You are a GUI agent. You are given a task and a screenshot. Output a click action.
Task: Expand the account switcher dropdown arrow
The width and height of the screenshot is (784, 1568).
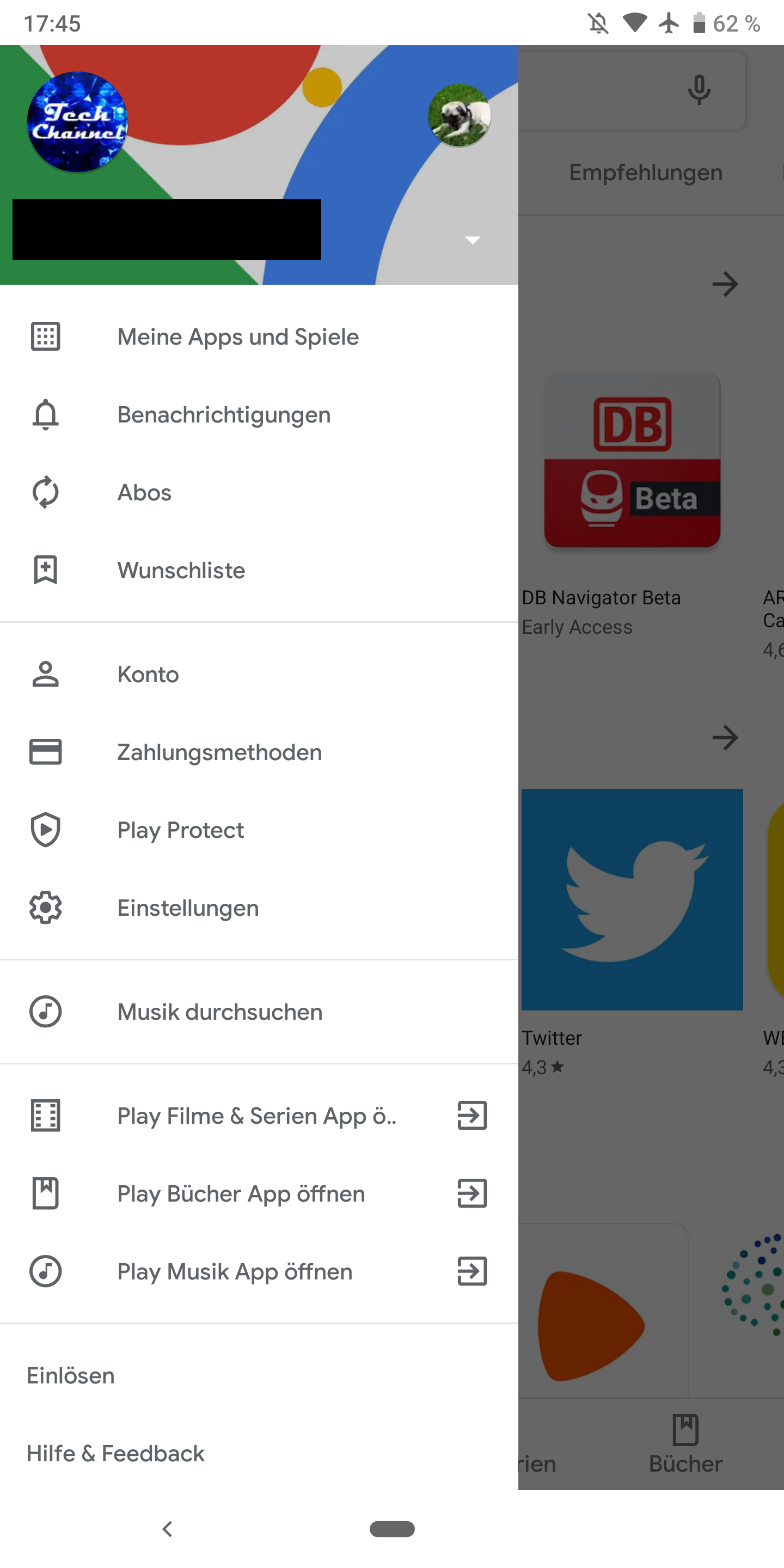click(473, 240)
